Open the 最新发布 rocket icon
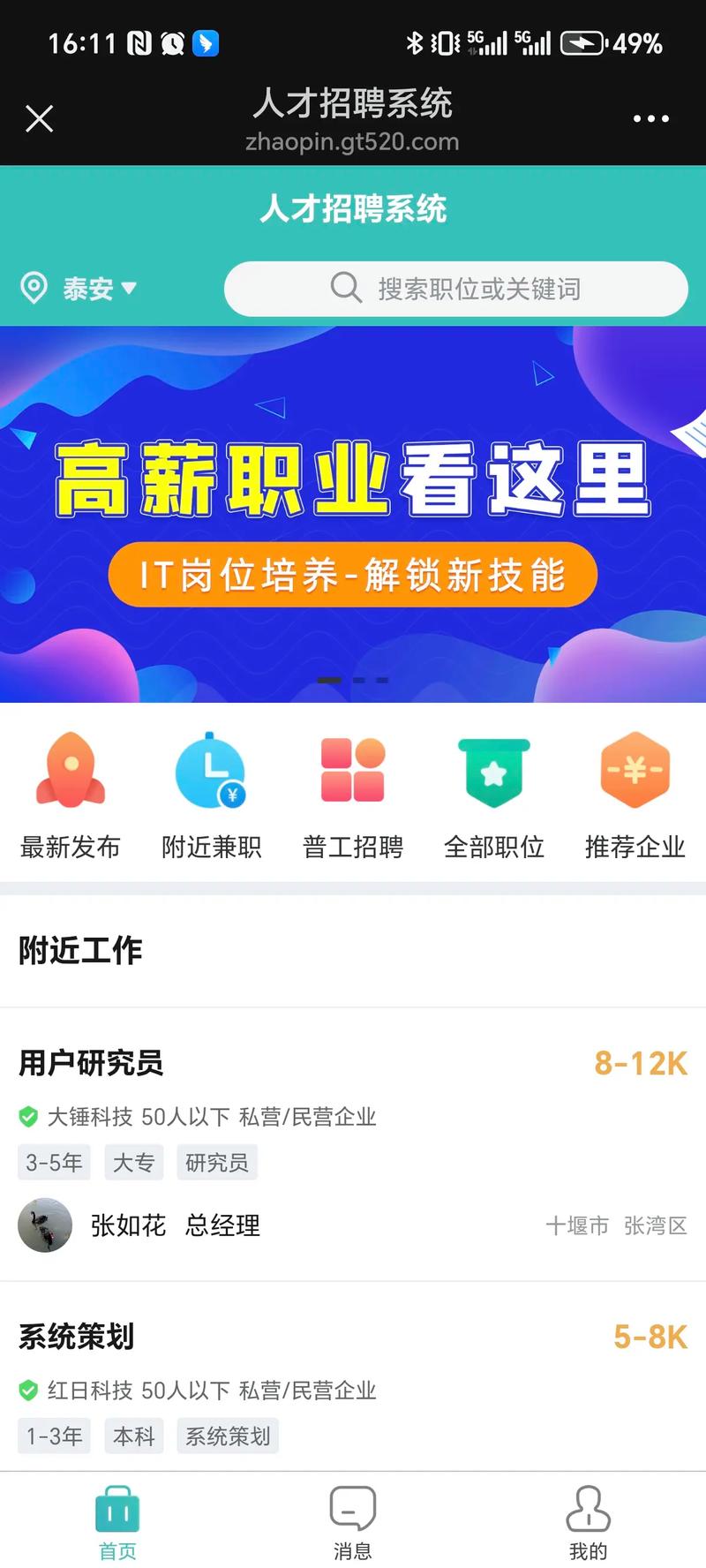The image size is (706, 1568). click(x=71, y=770)
